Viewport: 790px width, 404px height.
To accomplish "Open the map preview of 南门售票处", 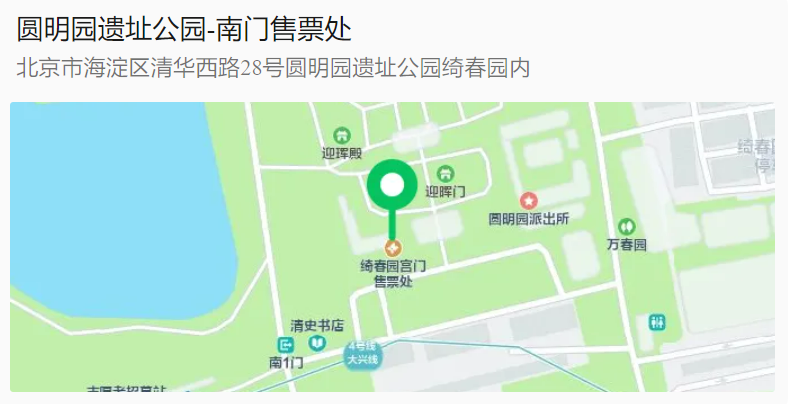I will pyautogui.click(x=392, y=246).
